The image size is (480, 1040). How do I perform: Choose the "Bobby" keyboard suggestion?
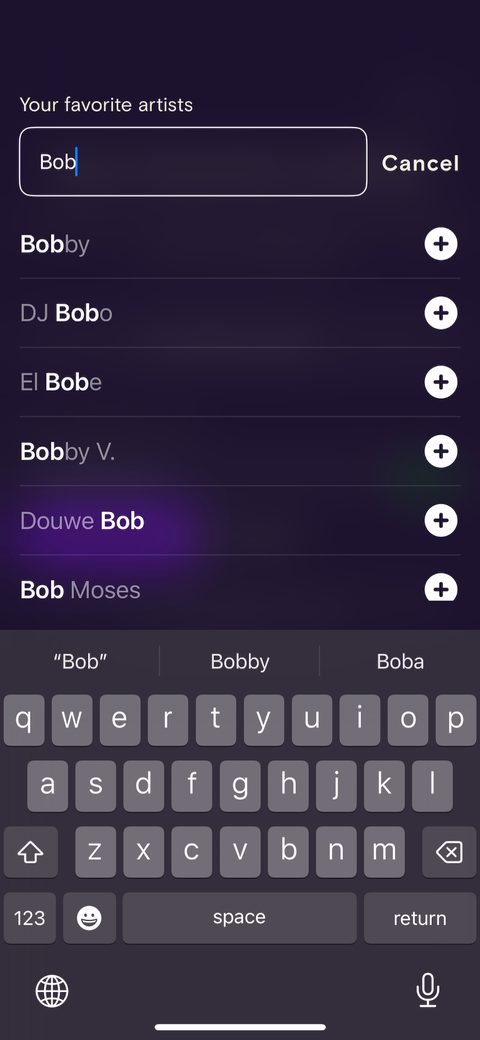[240, 661]
